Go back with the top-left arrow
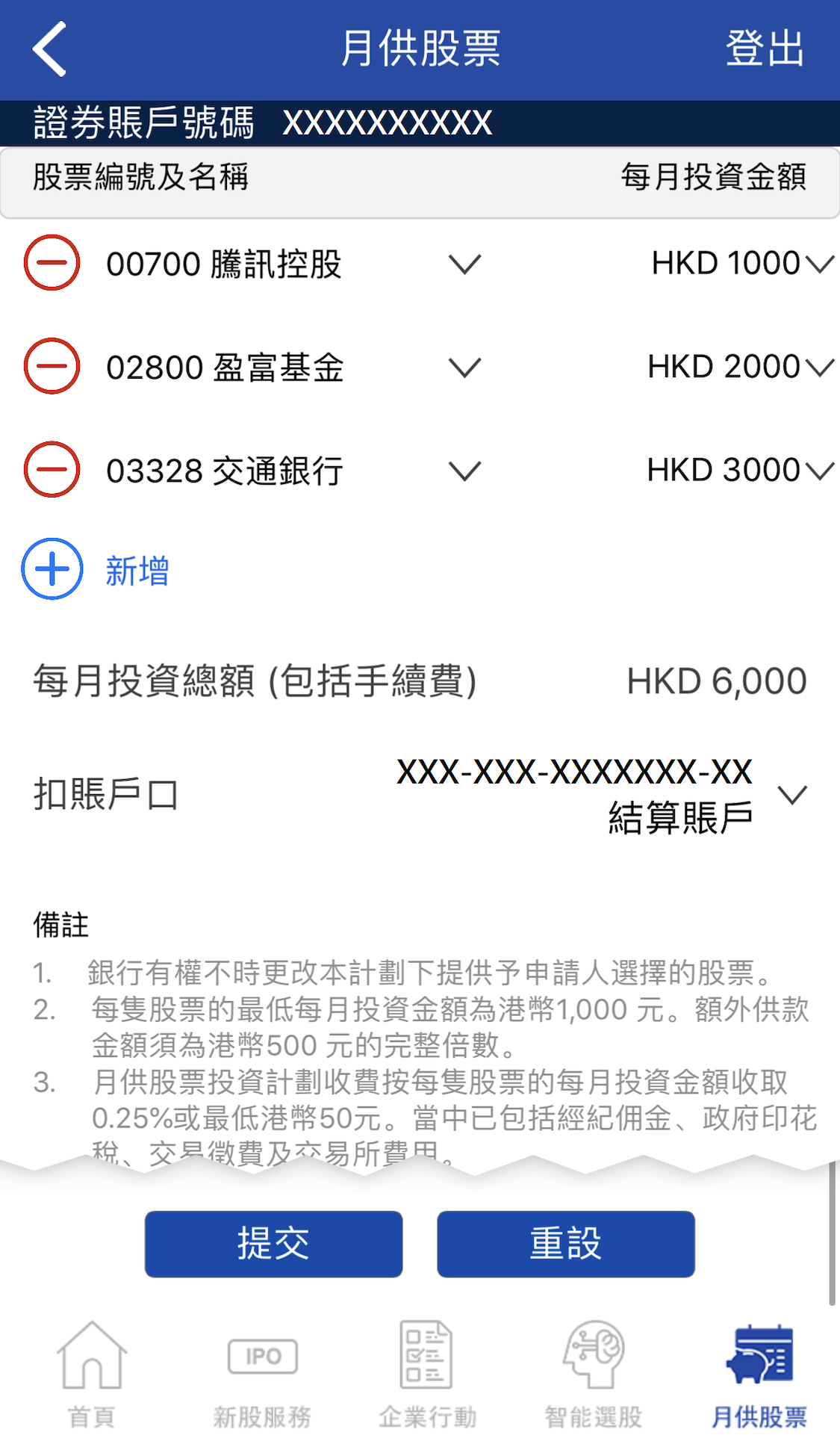This screenshot has height=1447, width=840. (49, 49)
